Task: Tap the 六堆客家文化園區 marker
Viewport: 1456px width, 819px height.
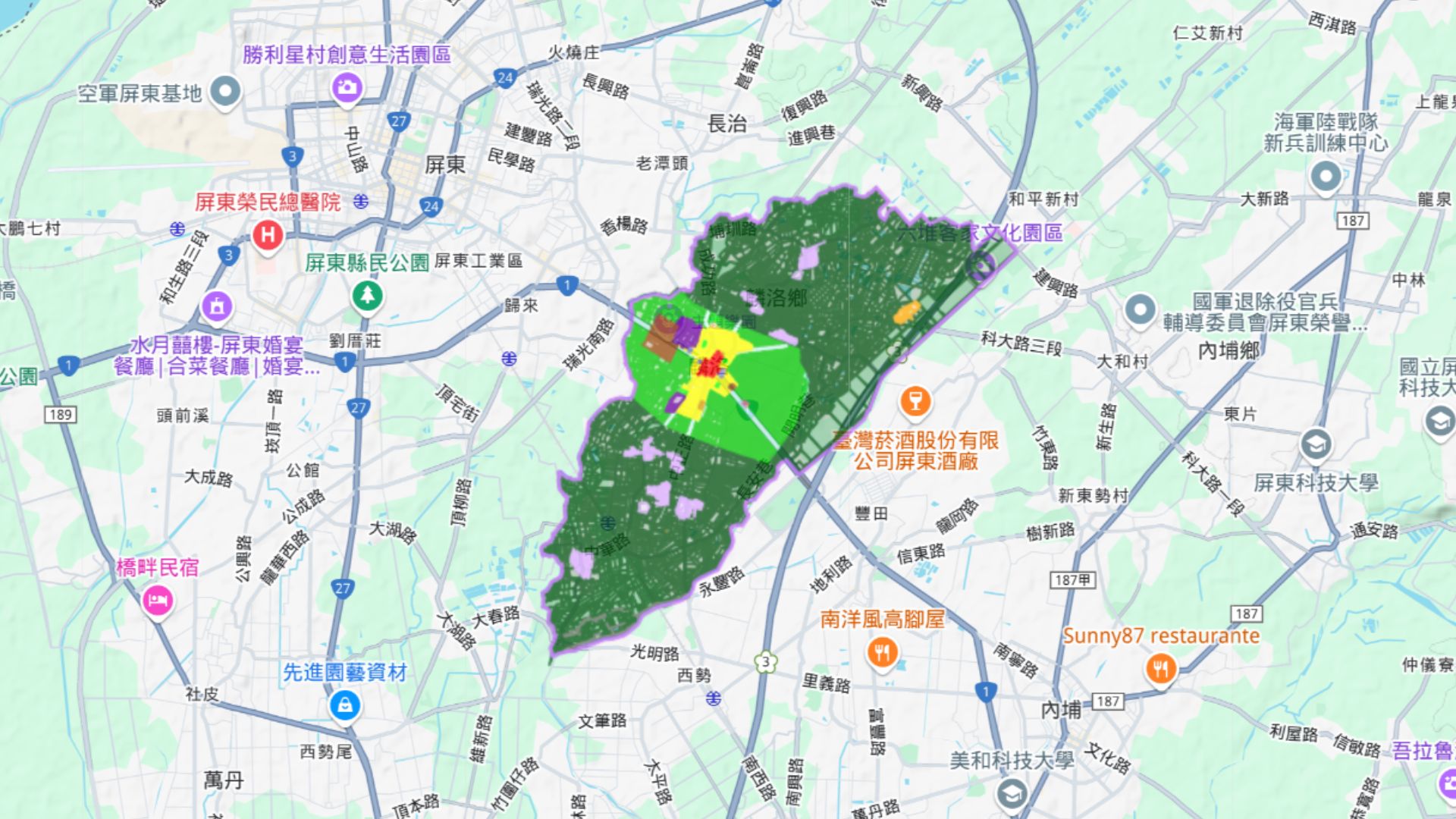Action: pyautogui.click(x=981, y=265)
